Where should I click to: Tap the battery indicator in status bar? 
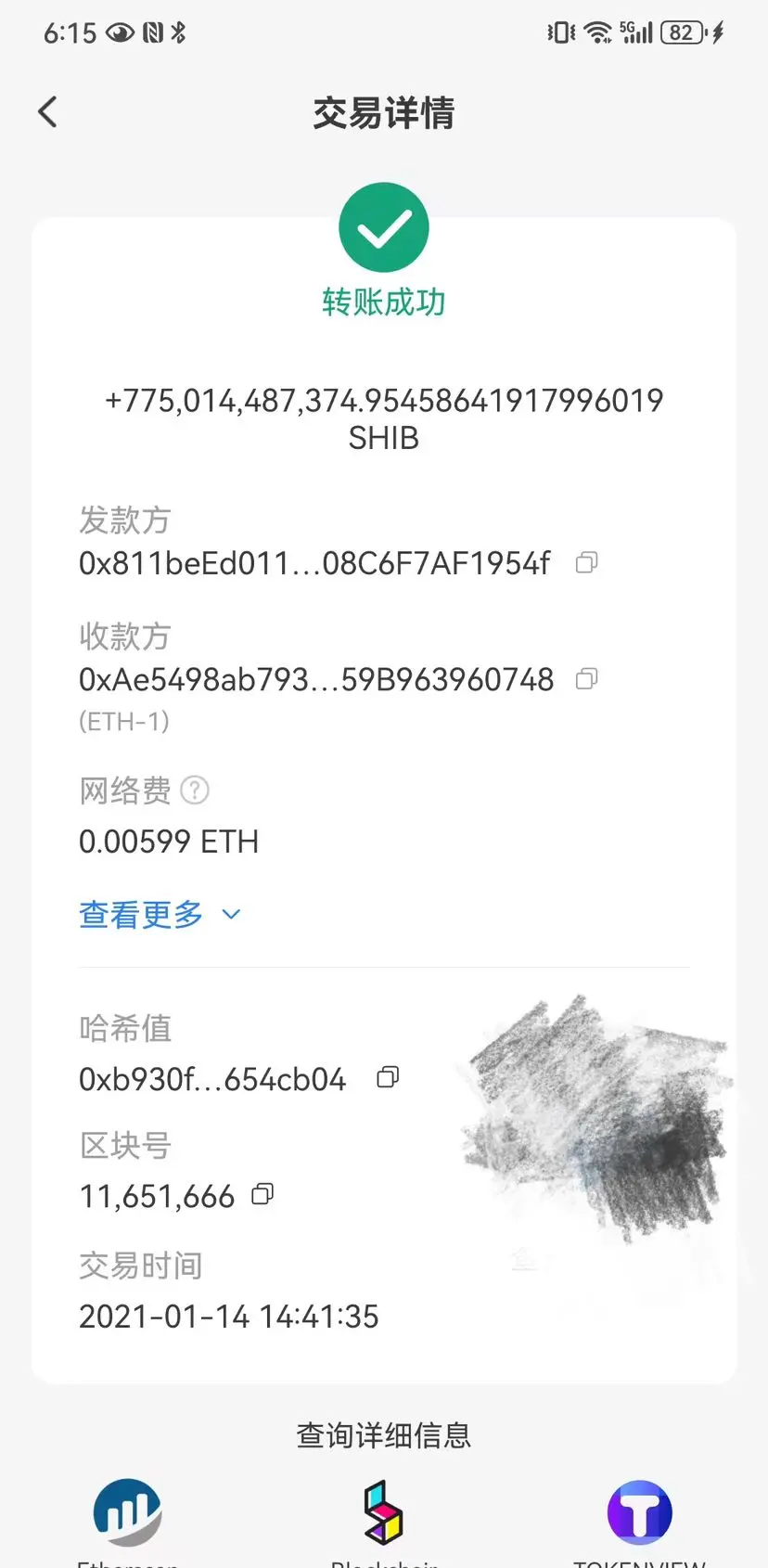tap(681, 31)
